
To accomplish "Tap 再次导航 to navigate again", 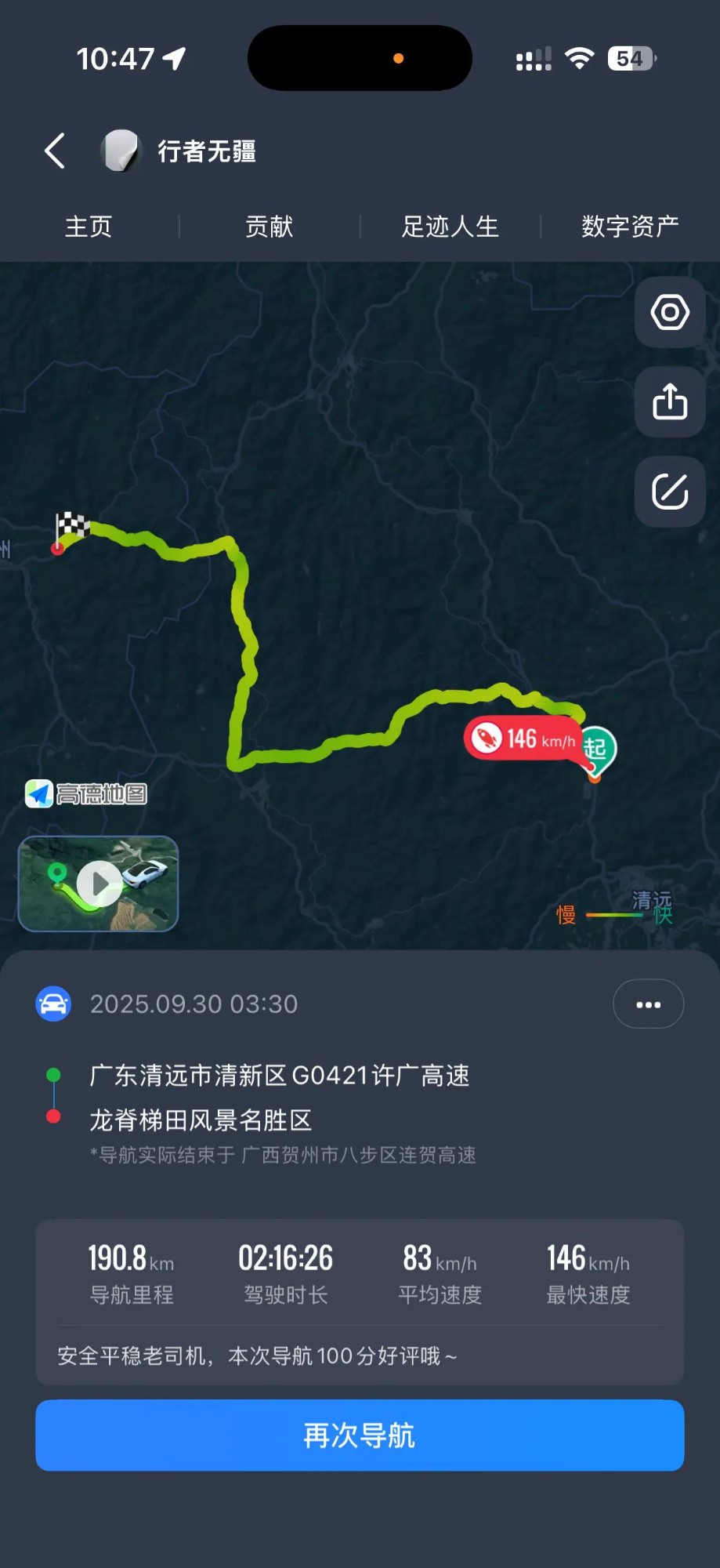I will tap(360, 1436).
